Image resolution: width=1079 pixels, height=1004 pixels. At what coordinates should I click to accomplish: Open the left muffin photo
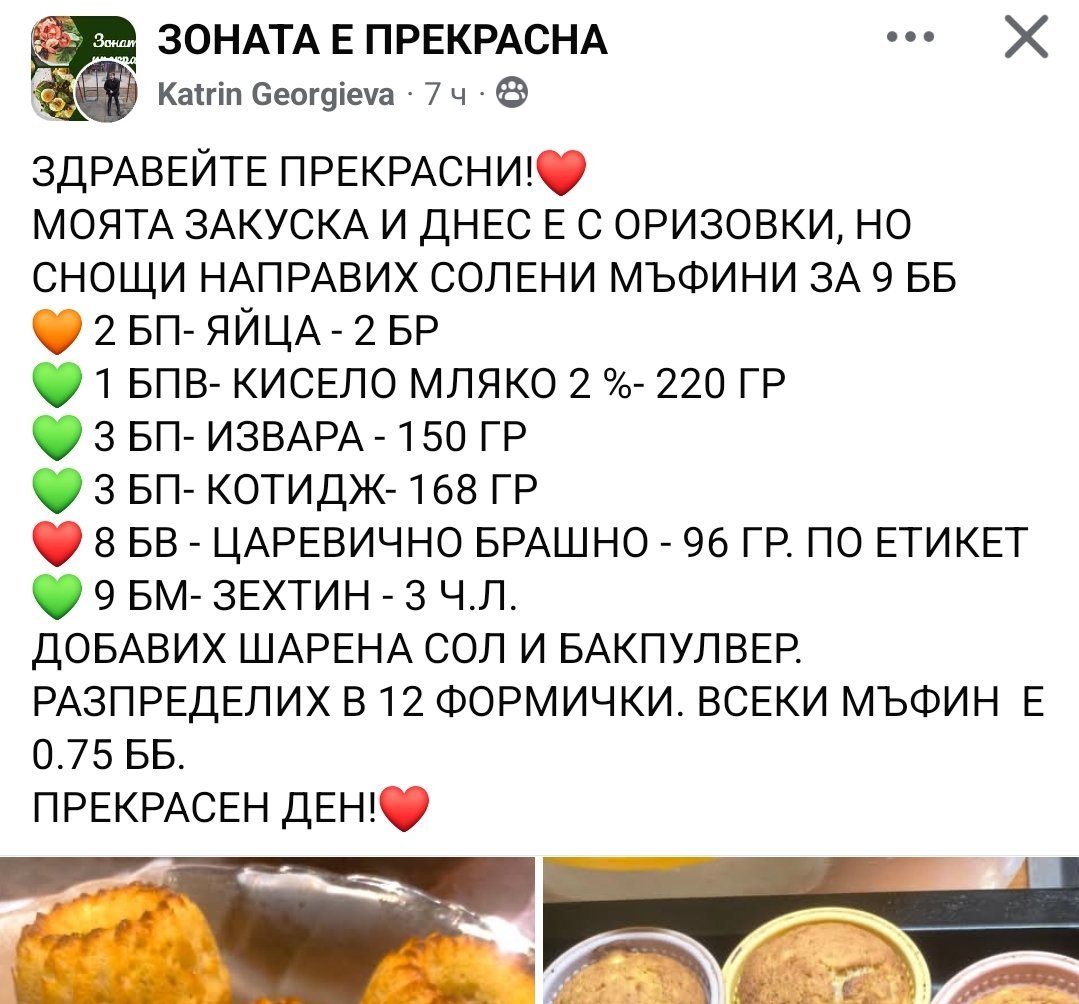tap(267, 930)
